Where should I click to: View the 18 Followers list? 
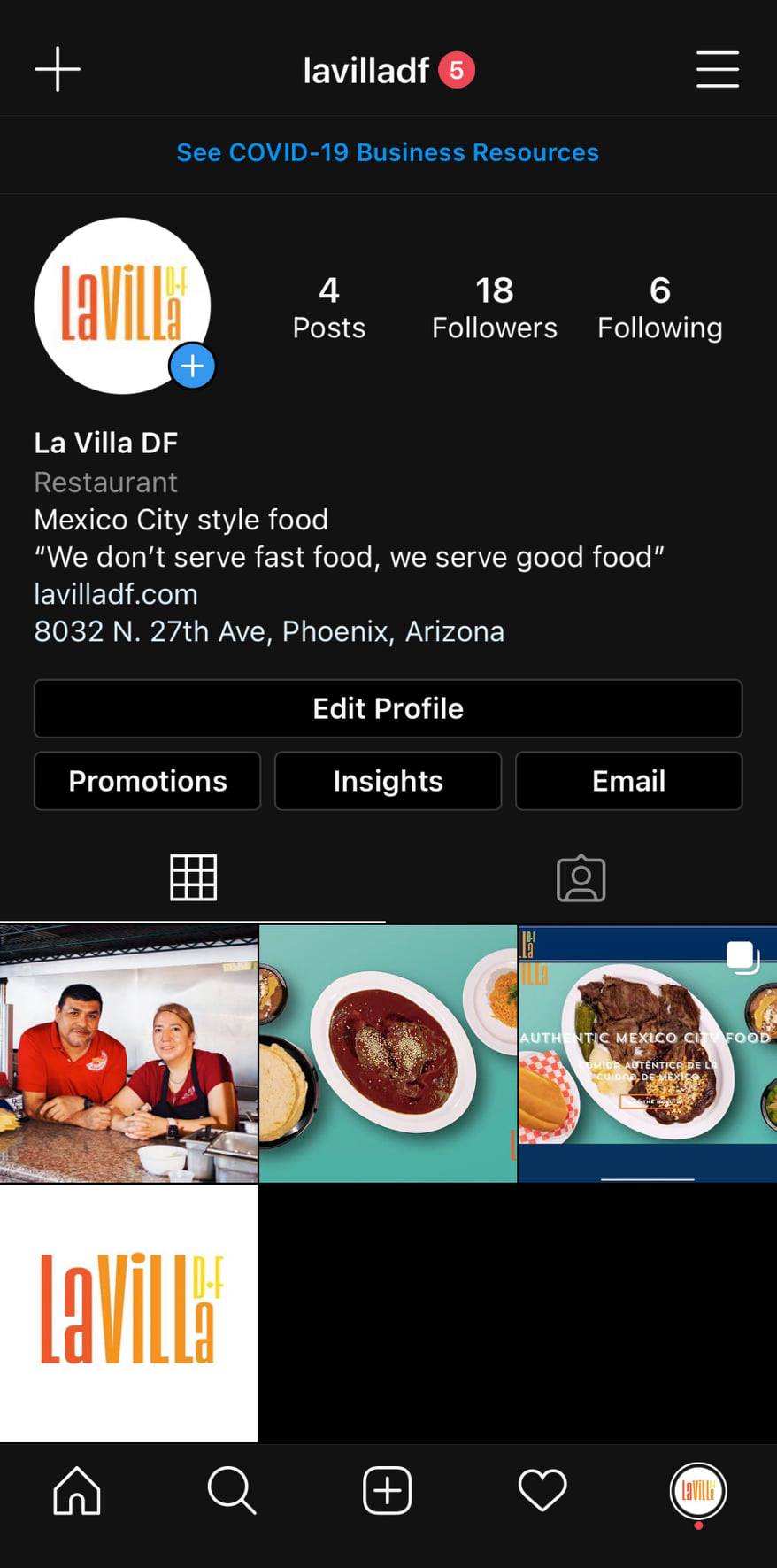pos(494,307)
